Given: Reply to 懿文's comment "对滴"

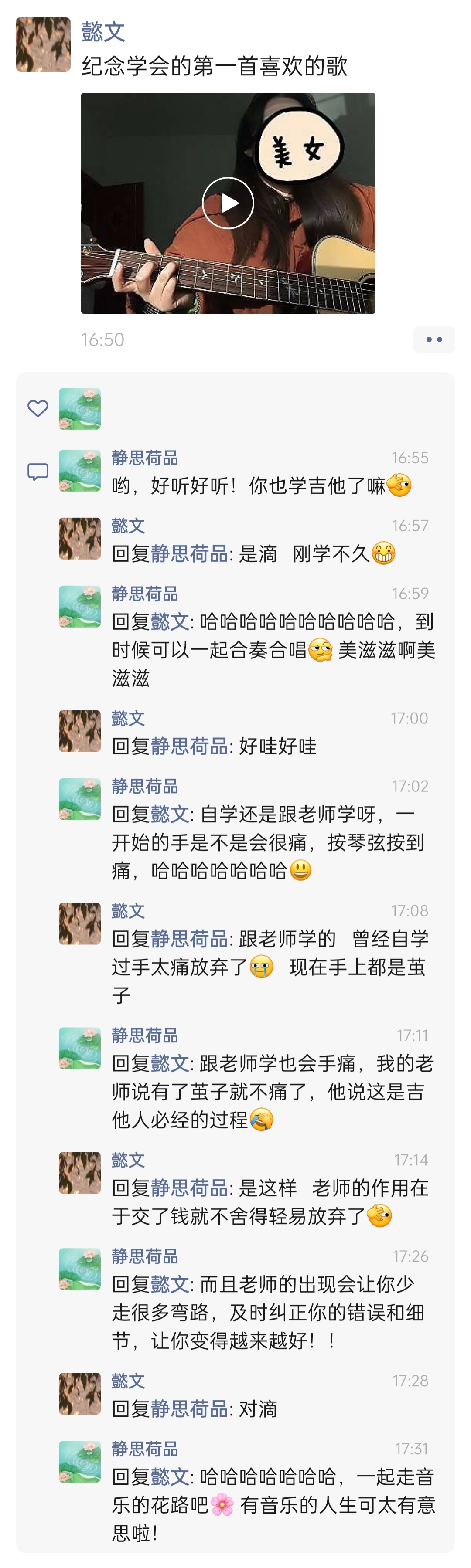Looking at the screenshot, I should (258, 1408).
